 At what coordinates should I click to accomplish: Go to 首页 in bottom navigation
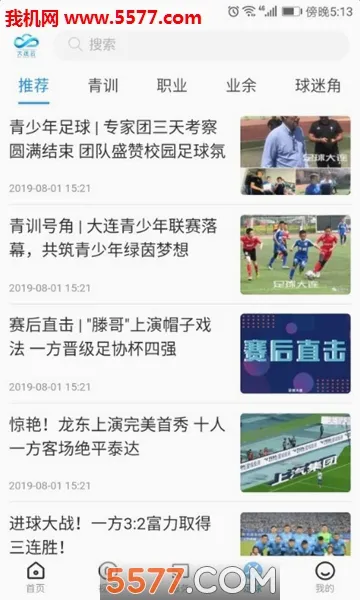click(x=36, y=578)
